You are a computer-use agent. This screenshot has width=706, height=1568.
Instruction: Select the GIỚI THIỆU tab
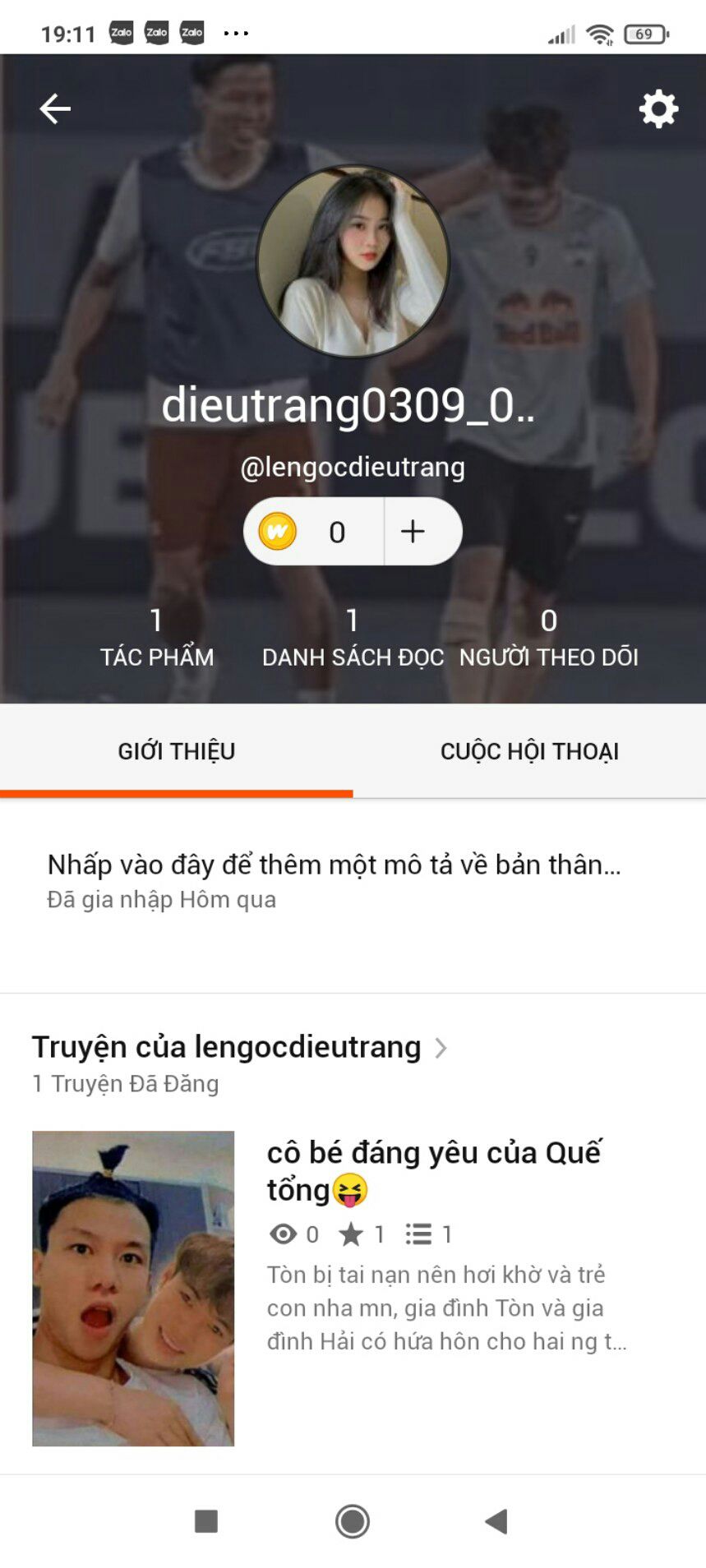(x=177, y=751)
